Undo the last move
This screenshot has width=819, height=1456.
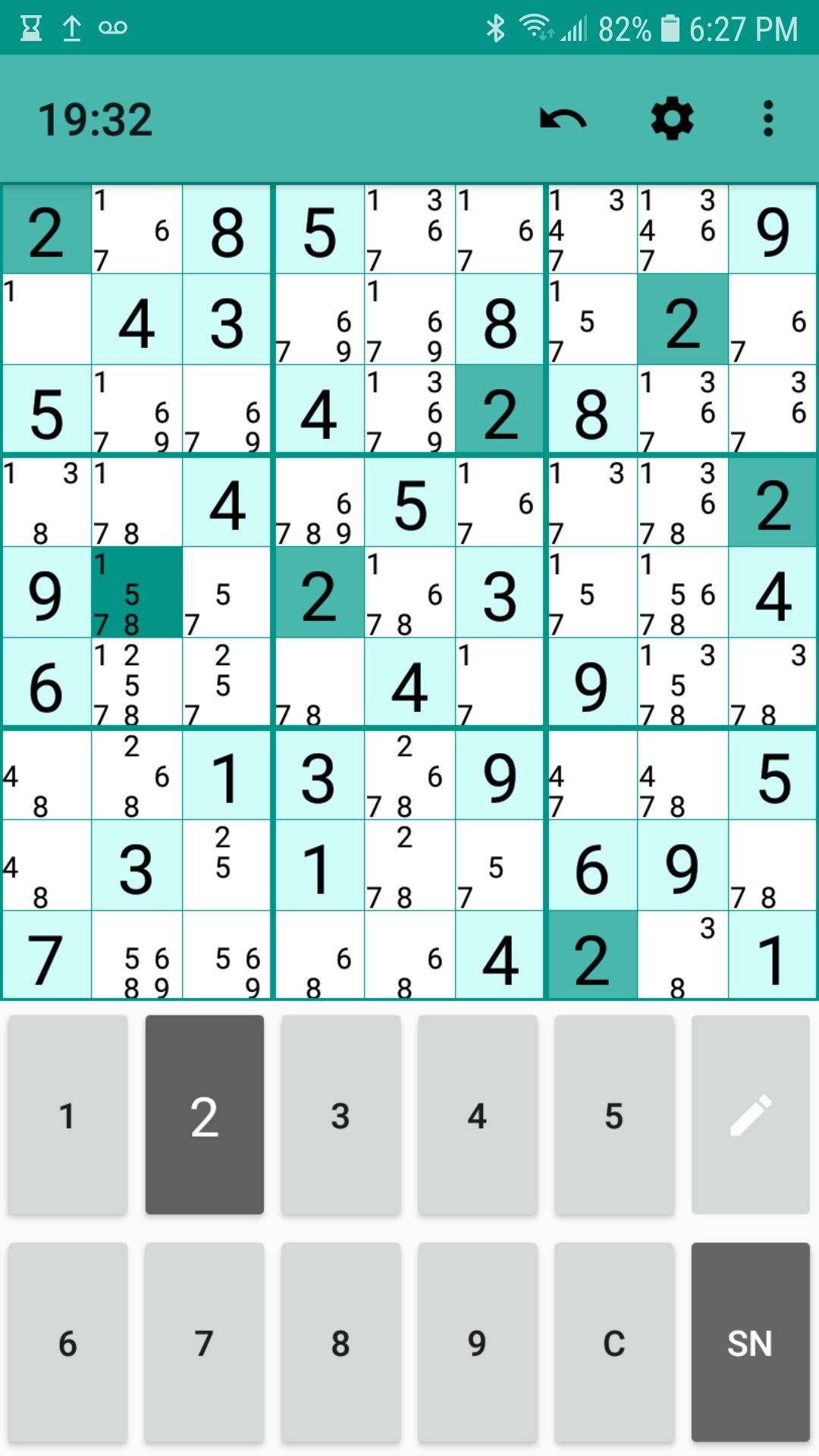point(563,119)
